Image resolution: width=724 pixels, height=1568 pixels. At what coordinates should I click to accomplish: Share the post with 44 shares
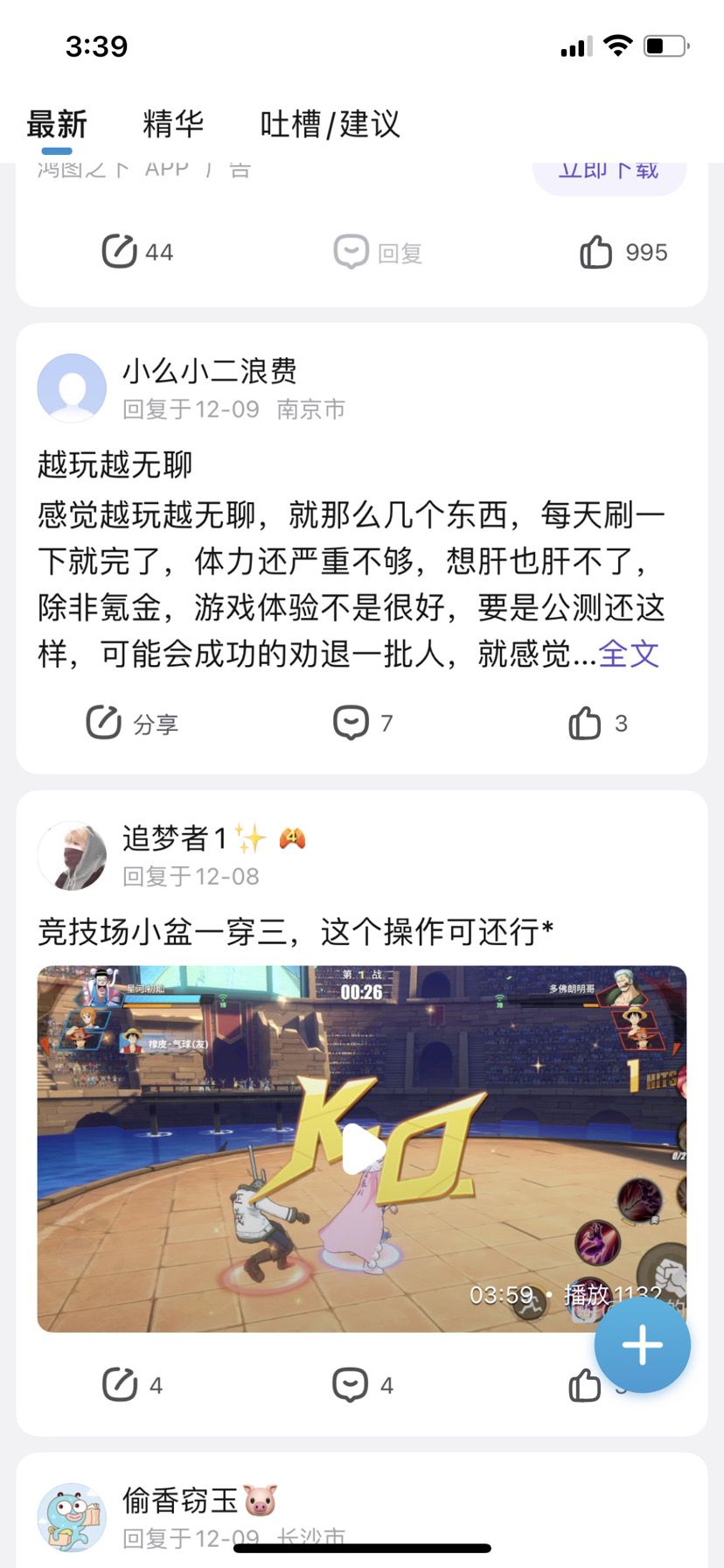click(137, 252)
